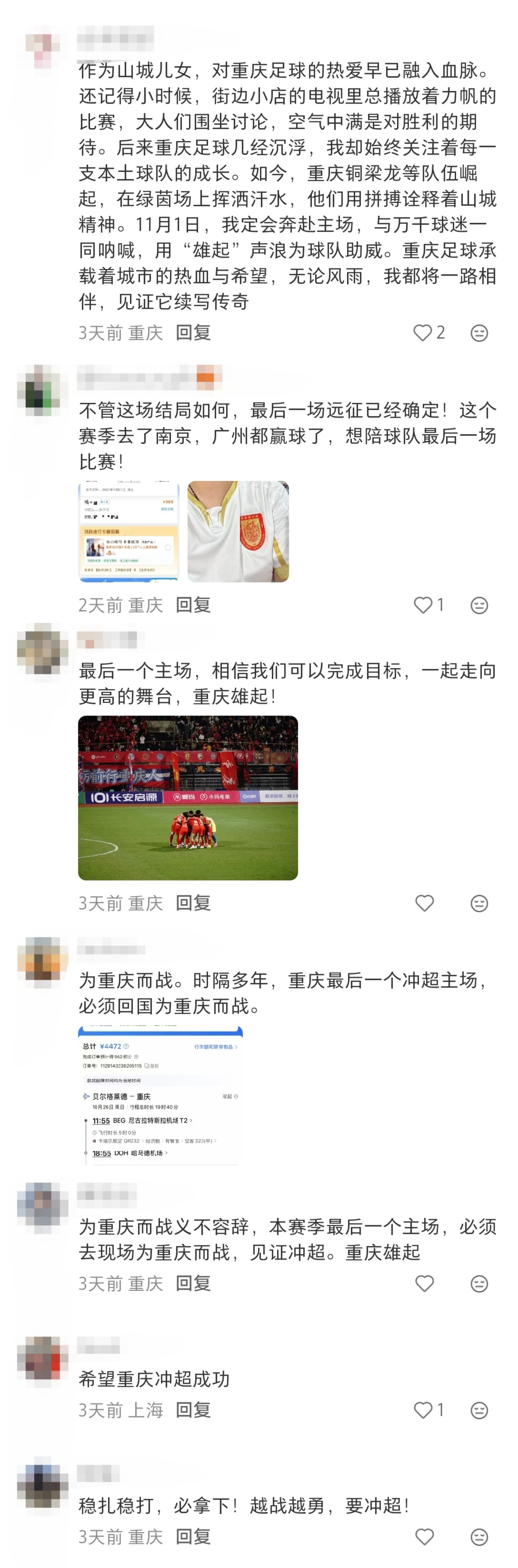Screen dimensions: 518x1568
Task: Reply to 希望重庆冲超成功 comment
Action: point(193,1410)
